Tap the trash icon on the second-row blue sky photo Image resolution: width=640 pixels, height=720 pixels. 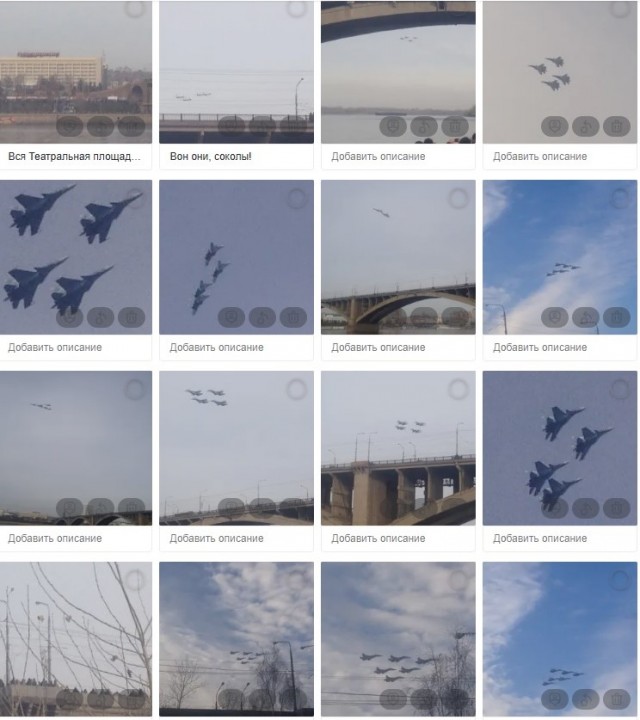coord(616,318)
